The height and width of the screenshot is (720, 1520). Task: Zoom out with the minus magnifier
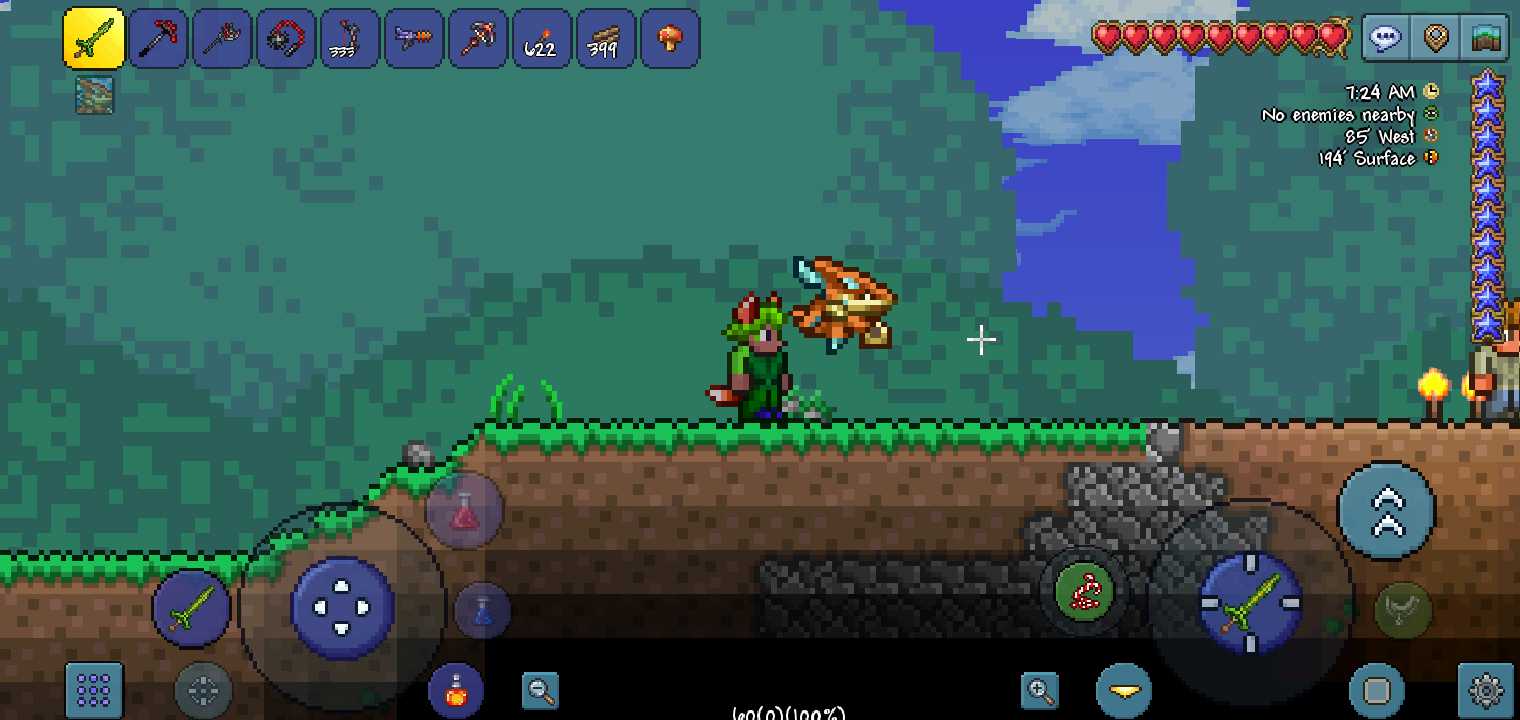click(x=541, y=690)
